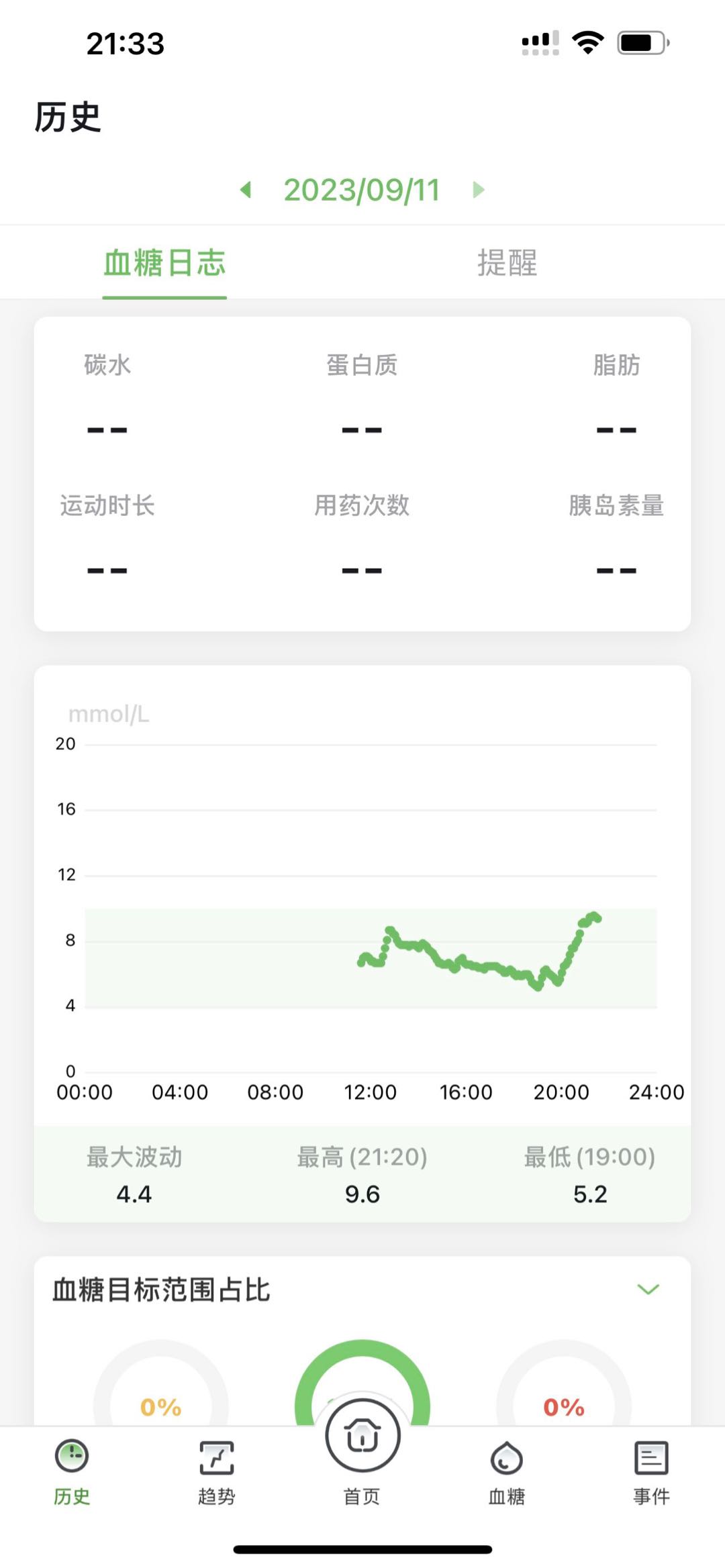
Task: Open the 2023/09/11 date picker
Action: [362, 190]
